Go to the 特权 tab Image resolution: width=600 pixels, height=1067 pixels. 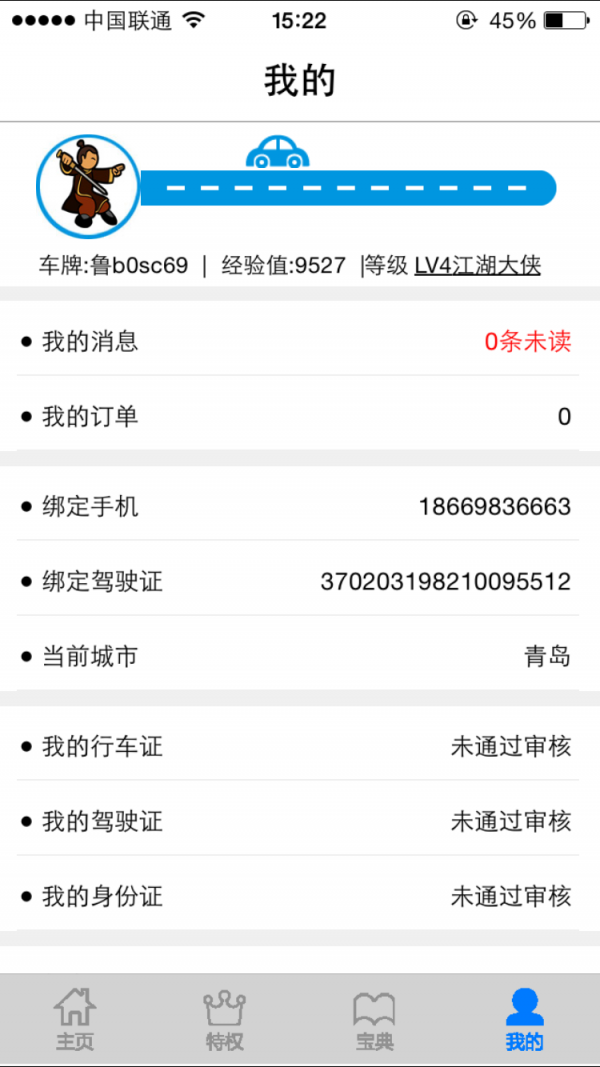(x=224, y=1020)
